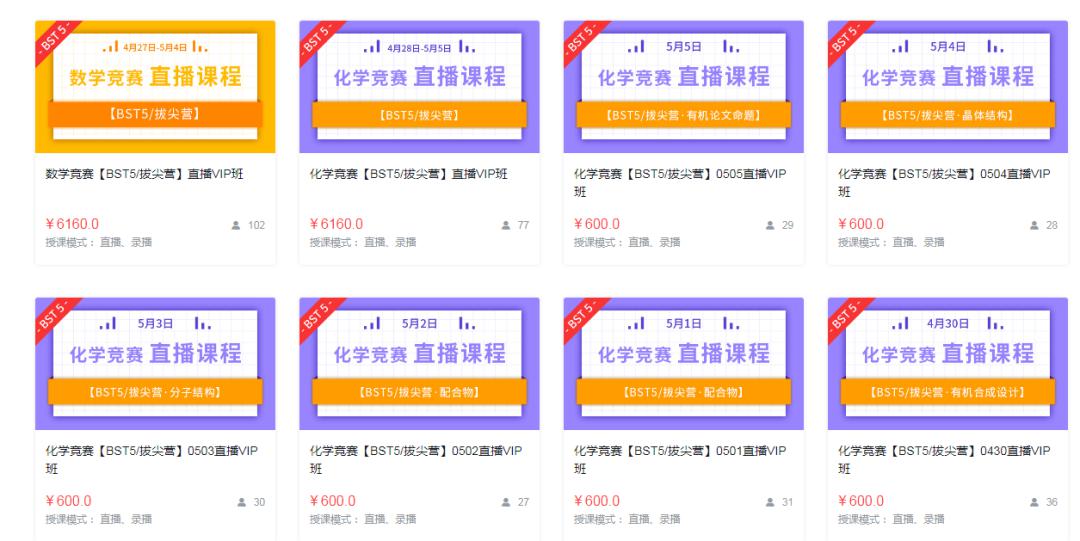Open the 数学竞赛【BST5/拔尖营】直播VIP班 course card
This screenshot has width=1080, height=541.
coord(155,143)
